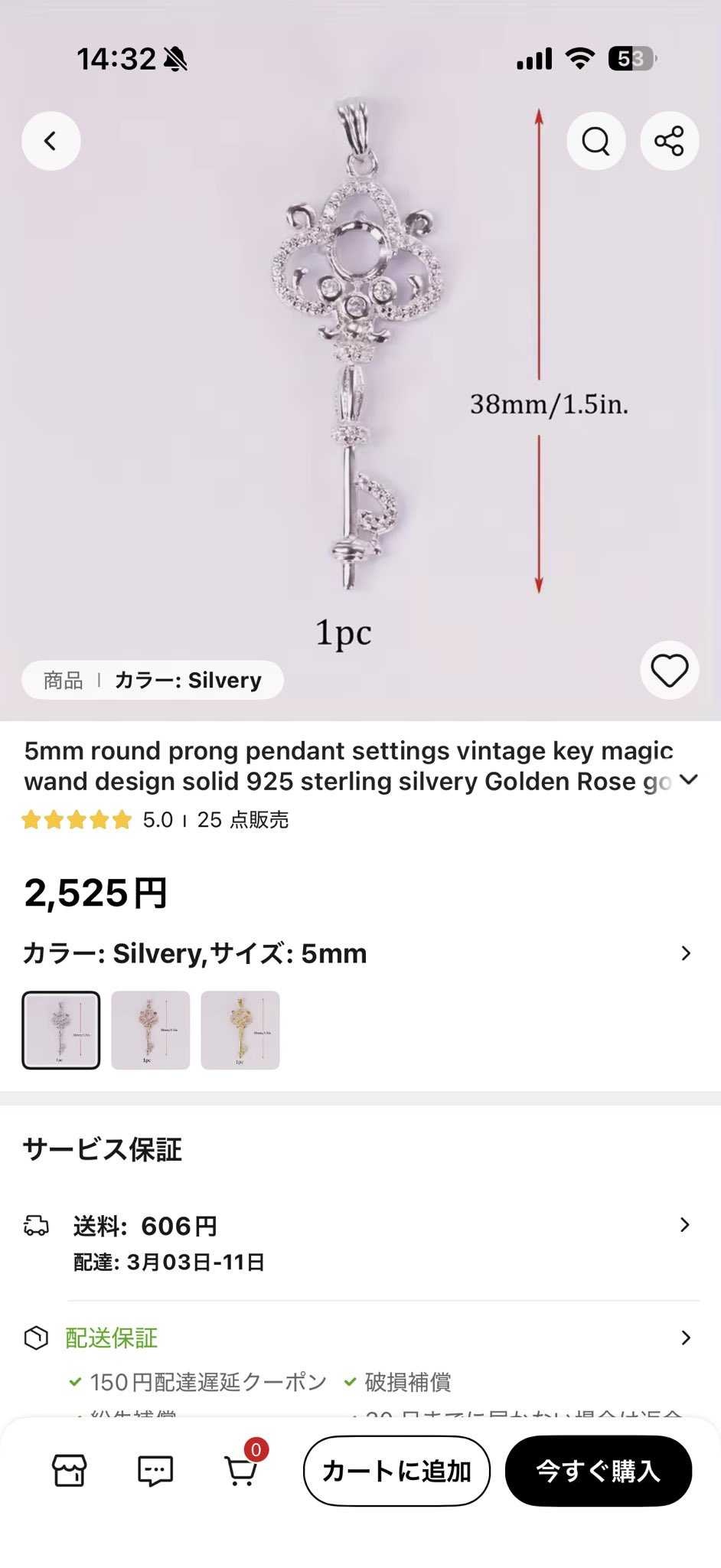Open chat with the seller
The height and width of the screenshot is (1568, 721).
[155, 1471]
